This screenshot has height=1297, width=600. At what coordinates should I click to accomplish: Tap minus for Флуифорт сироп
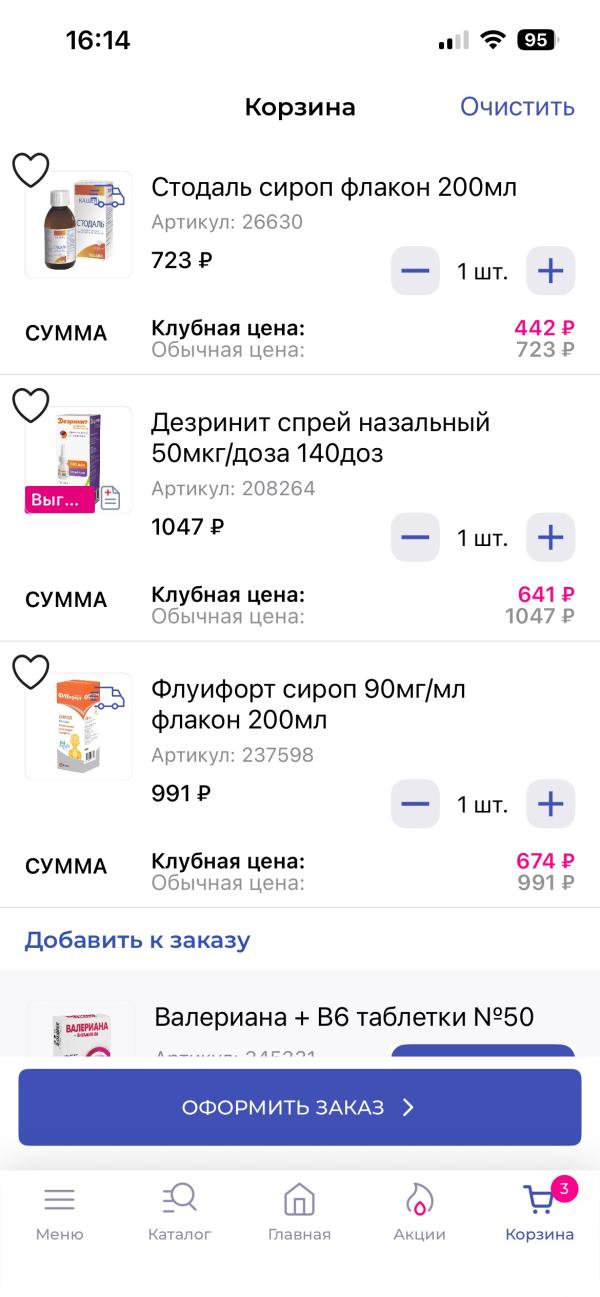[x=414, y=804]
